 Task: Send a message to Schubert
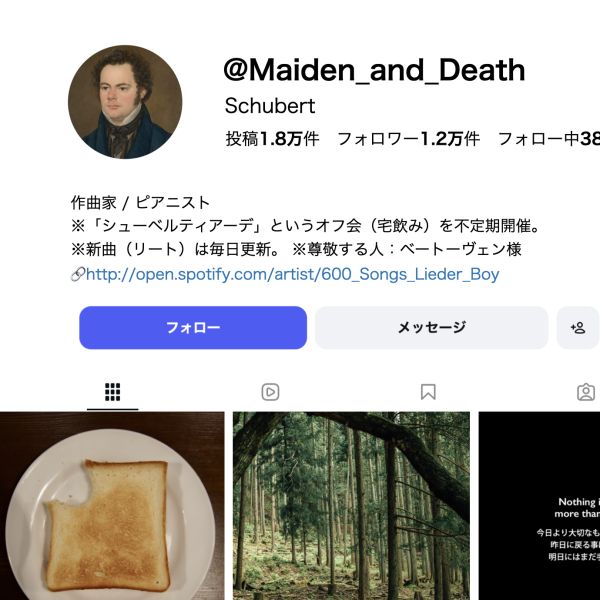point(431,328)
